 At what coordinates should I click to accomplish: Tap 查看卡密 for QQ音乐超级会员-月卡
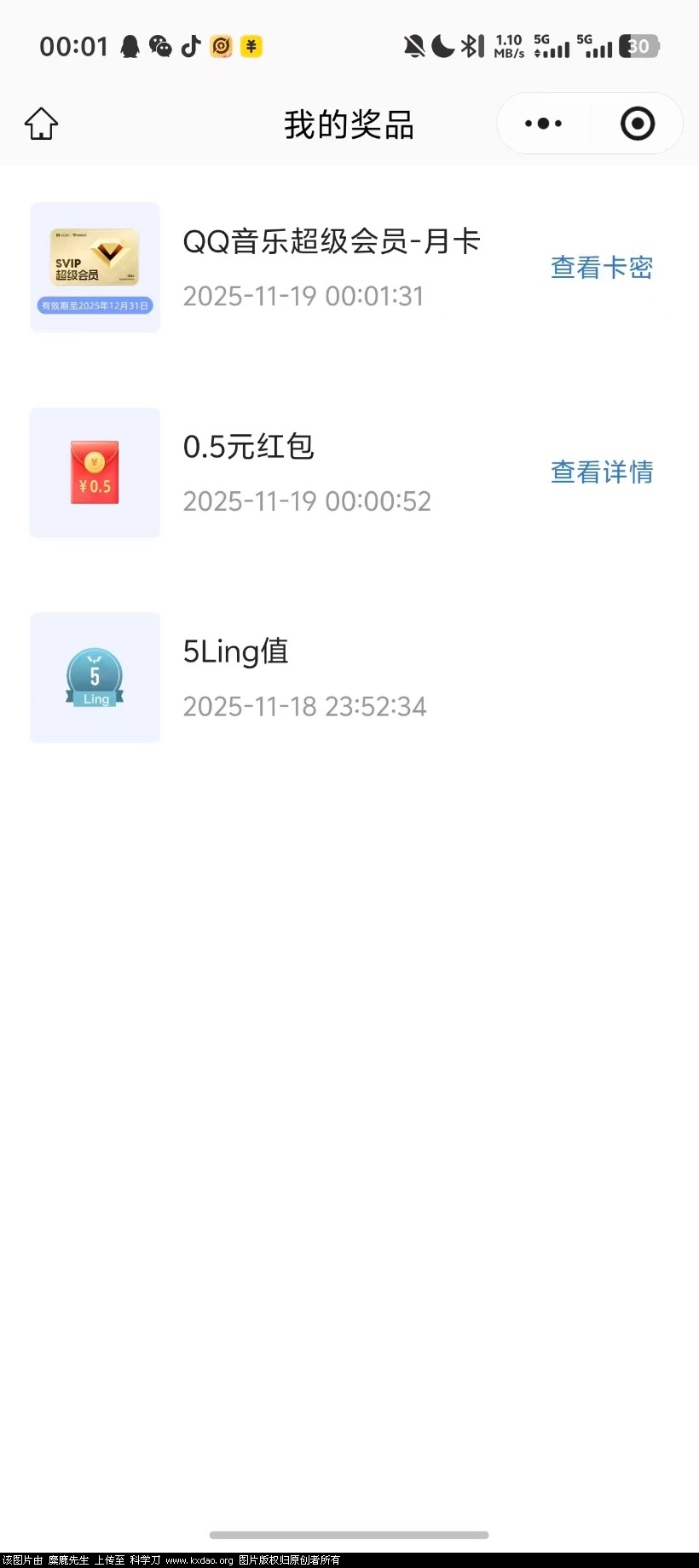(602, 268)
